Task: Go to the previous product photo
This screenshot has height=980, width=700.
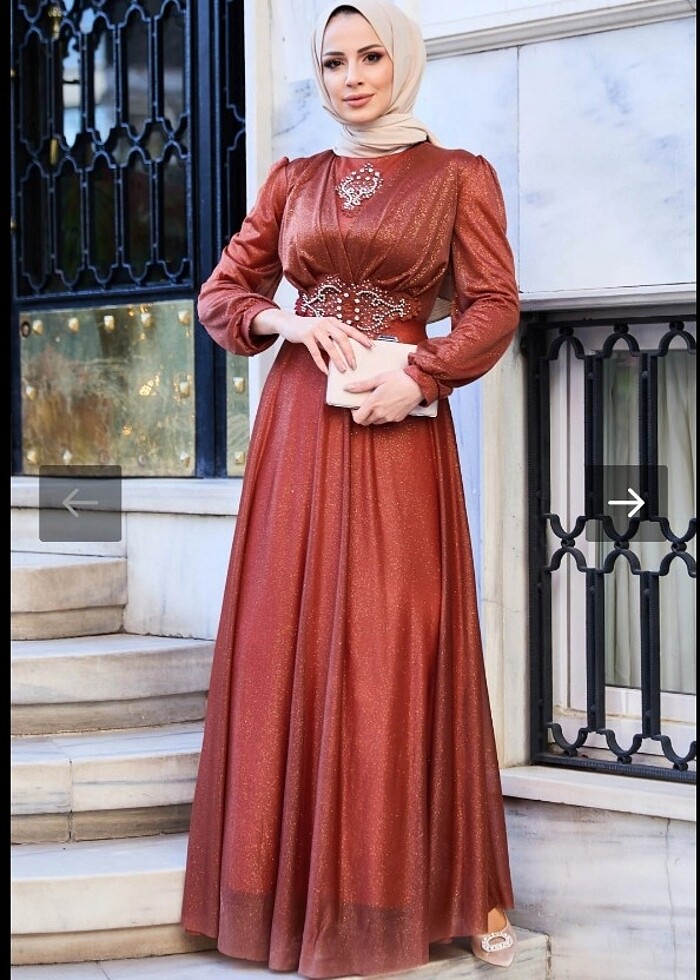Action: point(80,503)
